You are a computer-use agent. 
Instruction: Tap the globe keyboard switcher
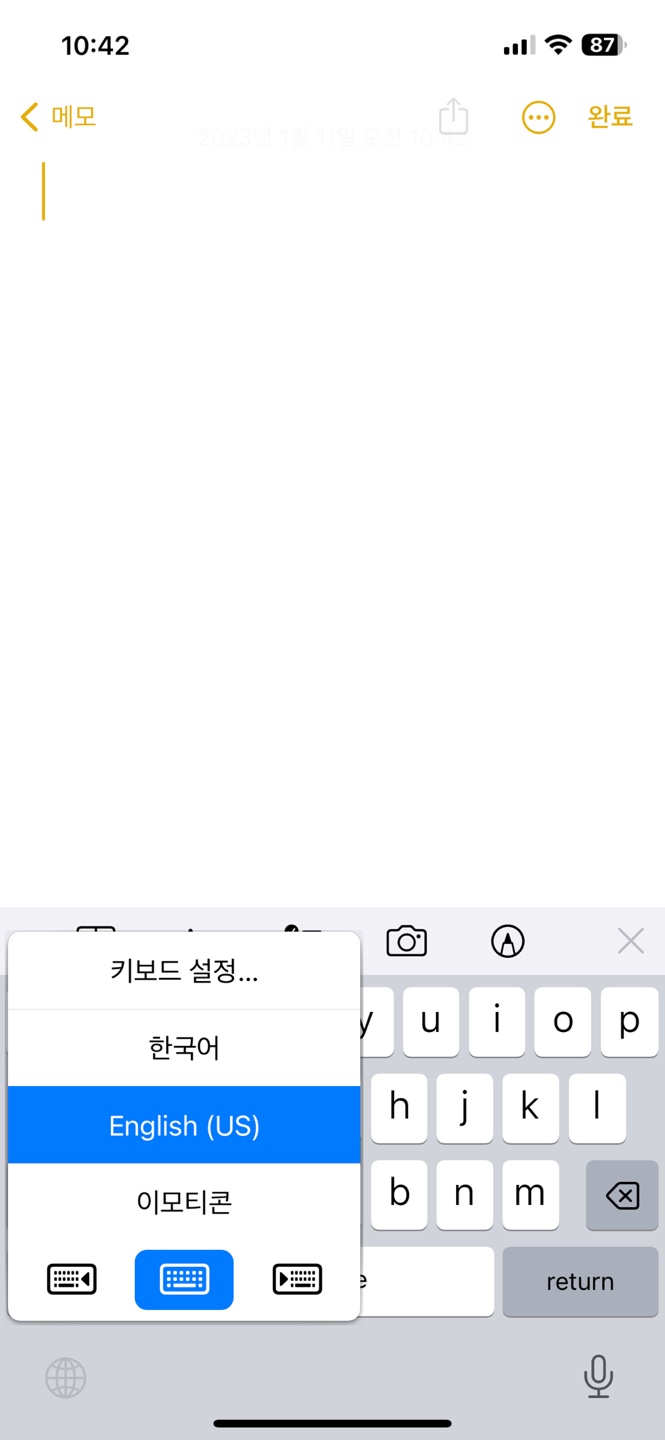point(66,1378)
